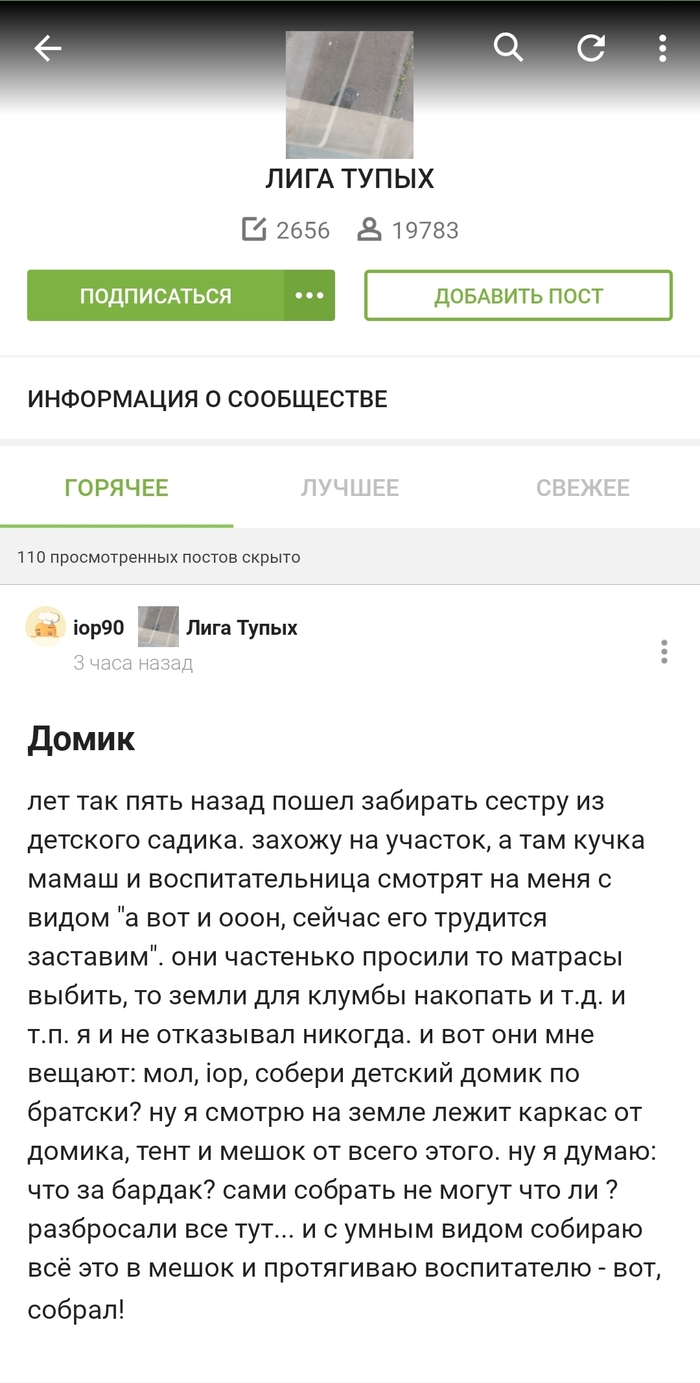This screenshot has width=700, height=1383.
Task: Open the post titled Домик
Action: (x=81, y=739)
